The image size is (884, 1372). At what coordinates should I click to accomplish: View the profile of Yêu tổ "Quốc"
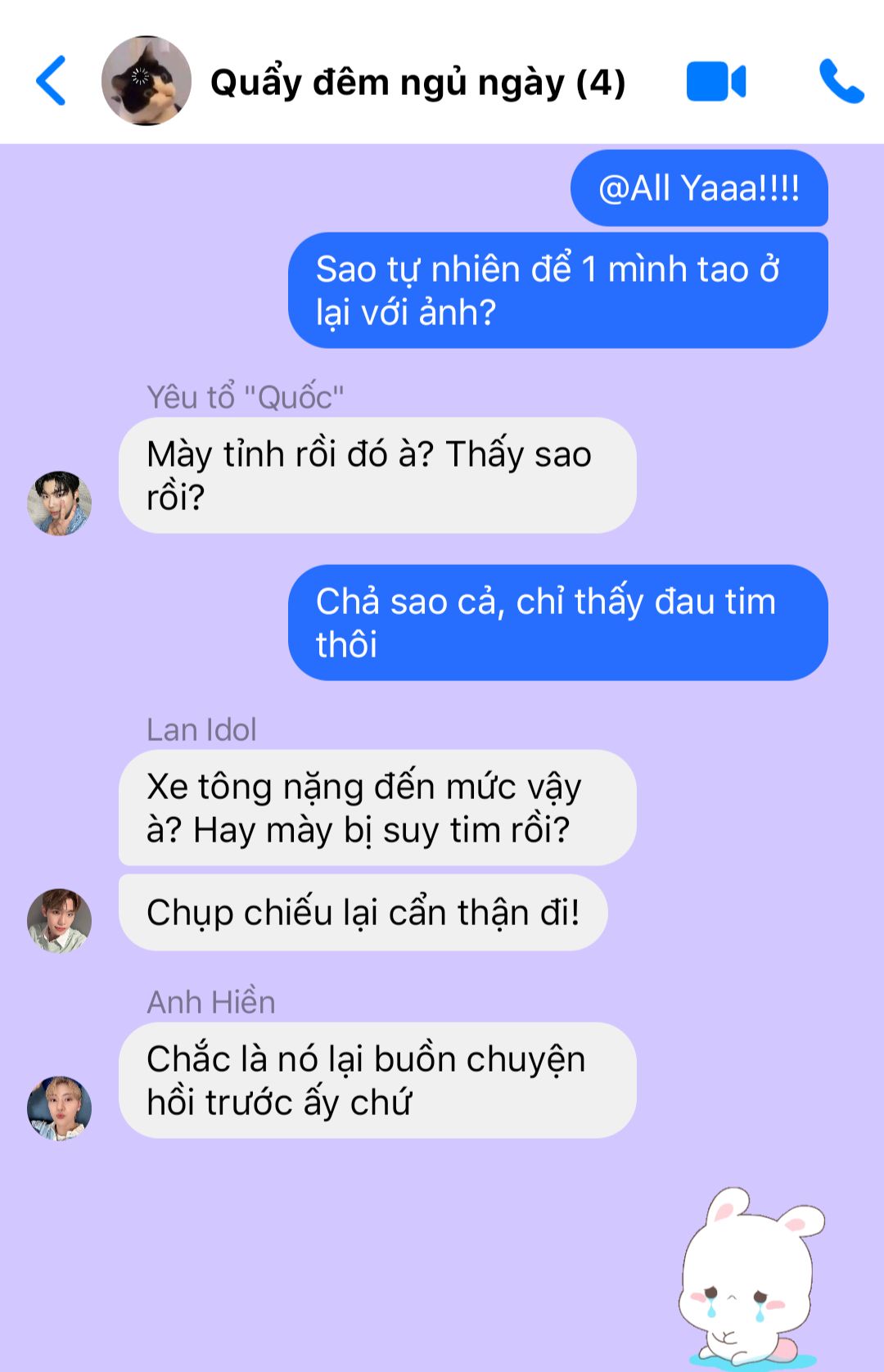click(60, 503)
